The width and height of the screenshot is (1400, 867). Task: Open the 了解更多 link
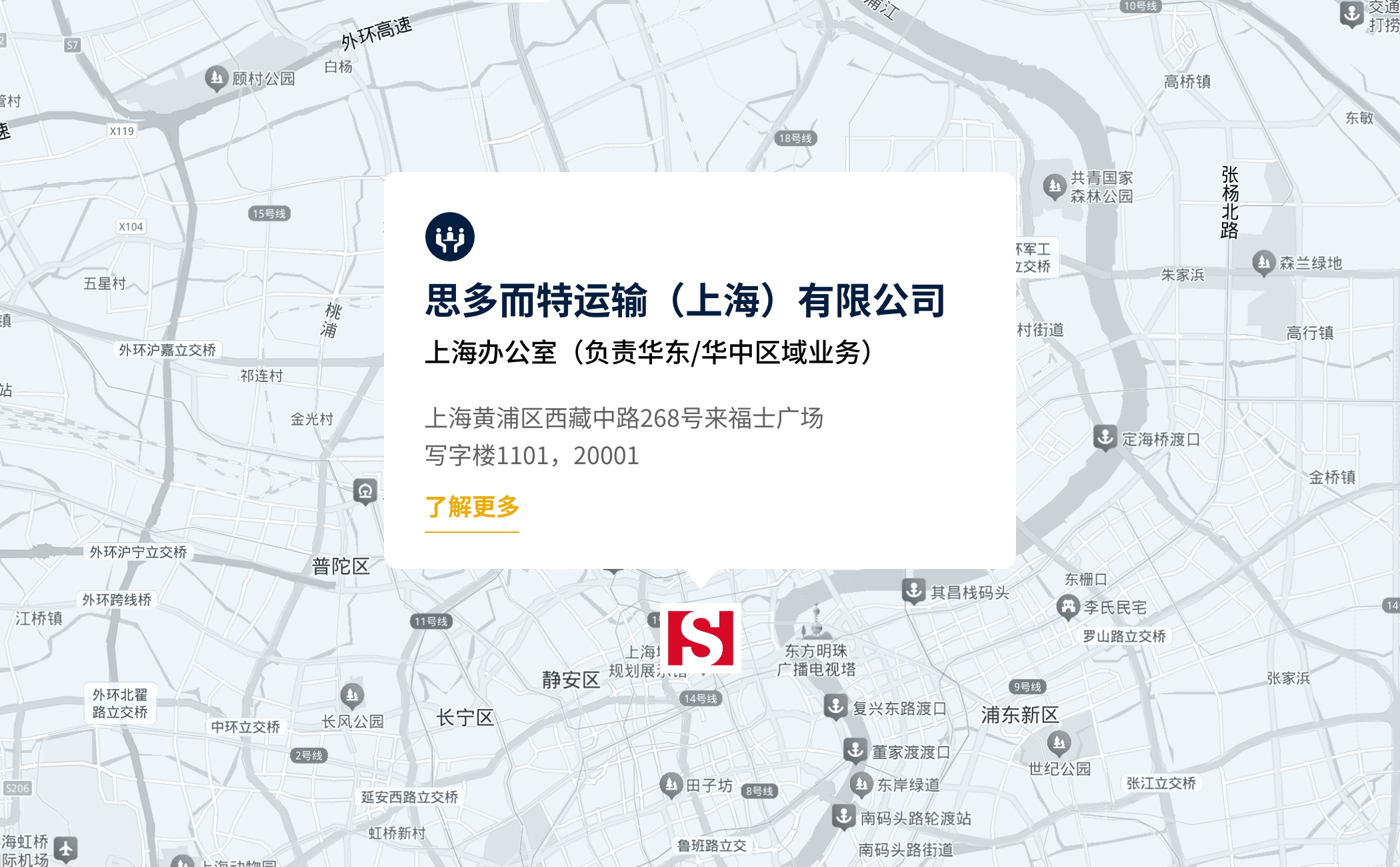pos(472,508)
